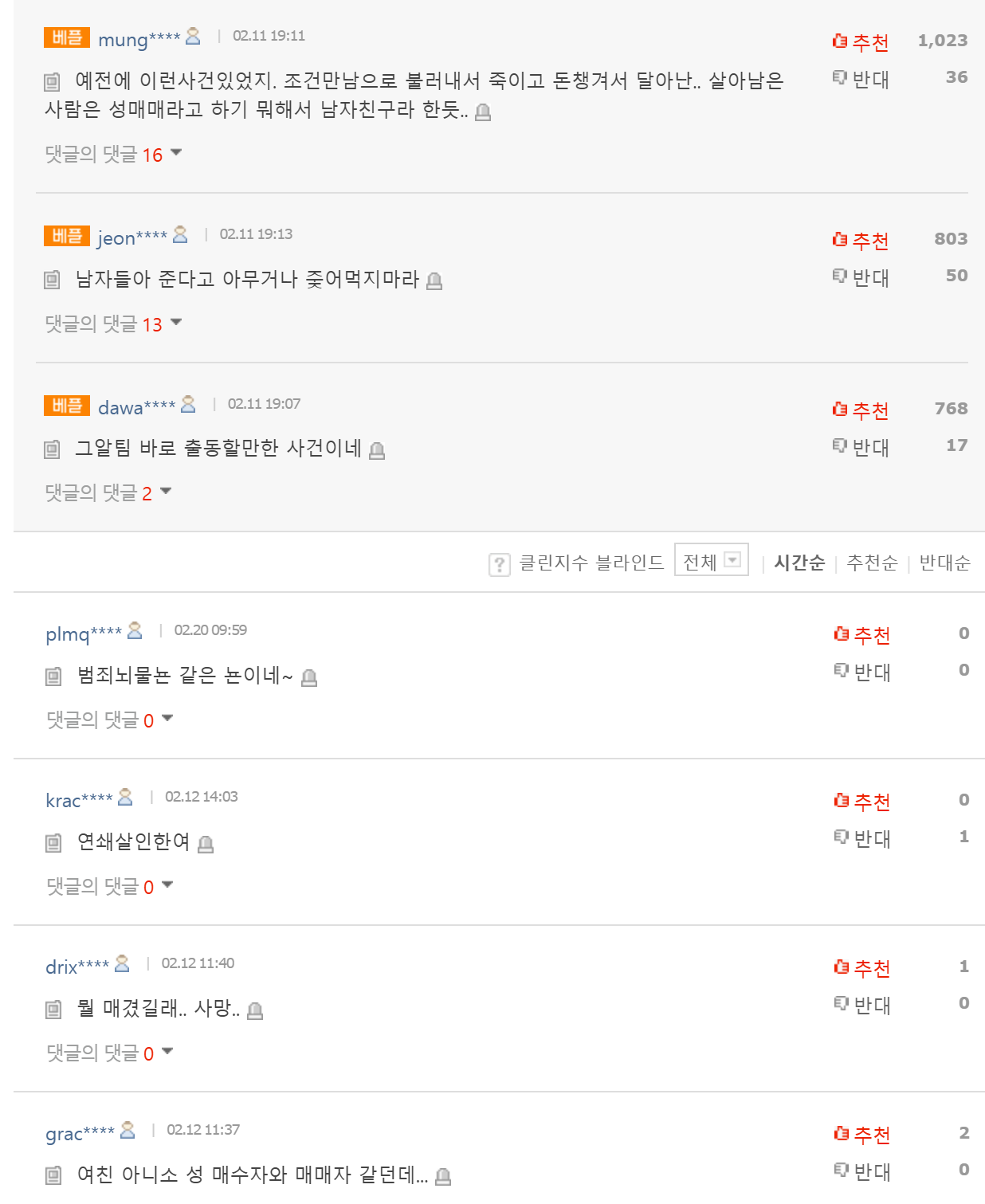Sort comments by 반대순
The height and width of the screenshot is (1204, 985).
pos(944,563)
